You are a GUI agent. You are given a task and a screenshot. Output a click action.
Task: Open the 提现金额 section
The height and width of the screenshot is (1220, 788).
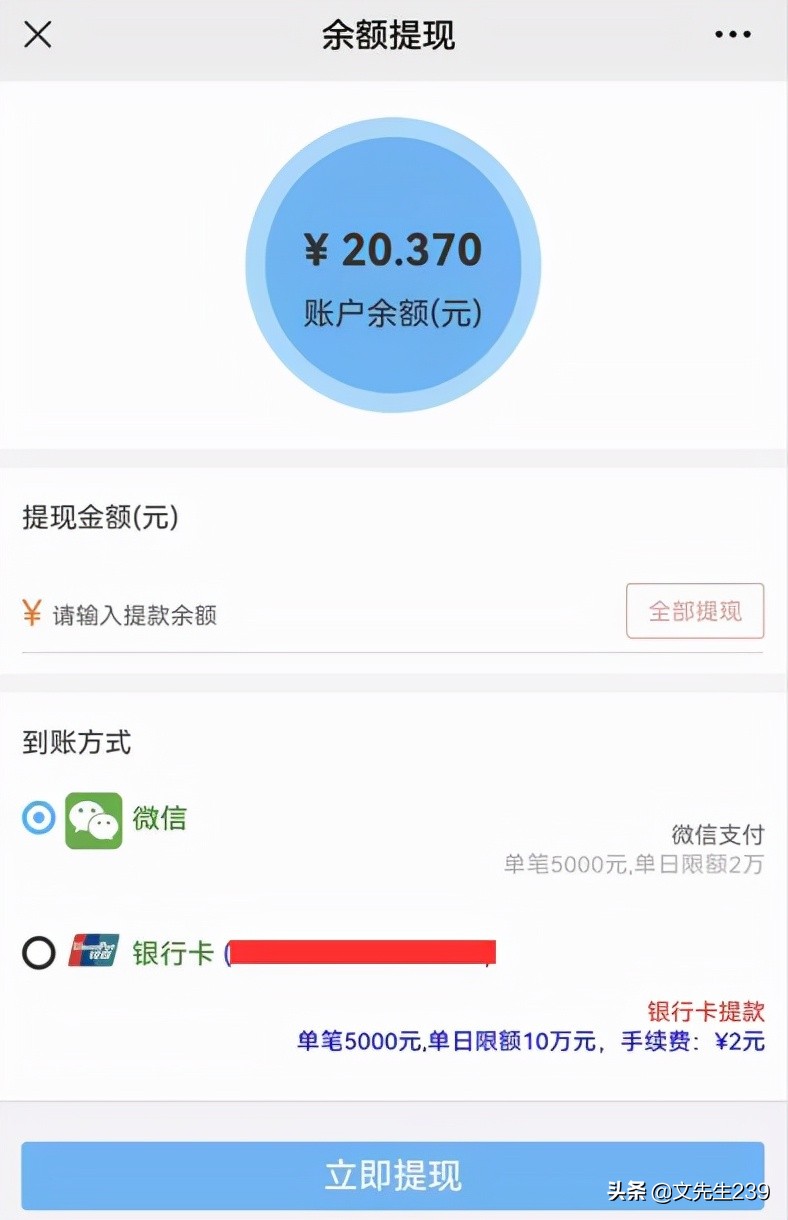pyautogui.click(x=99, y=518)
